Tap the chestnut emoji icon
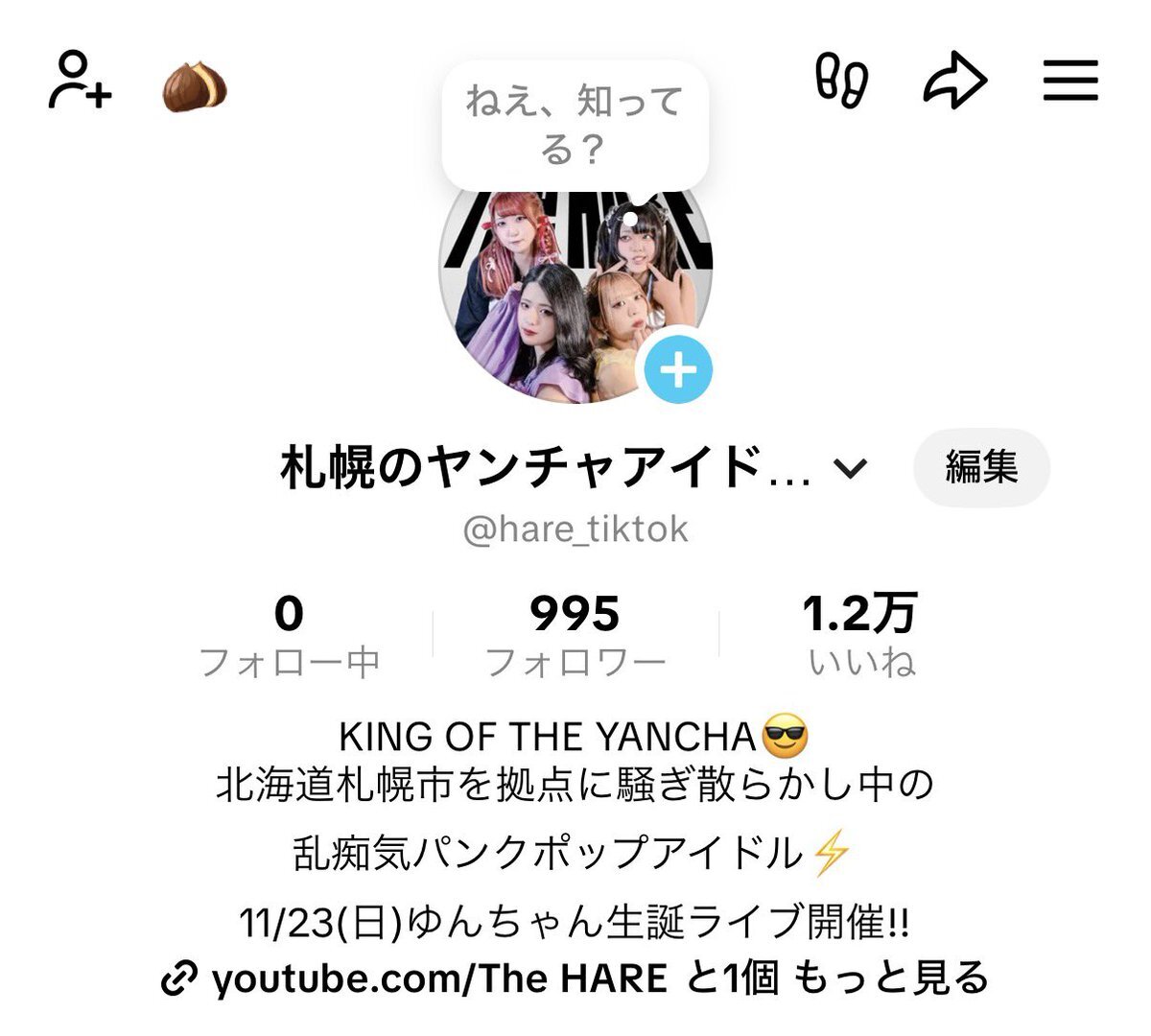The image size is (1151, 1036). [195, 86]
